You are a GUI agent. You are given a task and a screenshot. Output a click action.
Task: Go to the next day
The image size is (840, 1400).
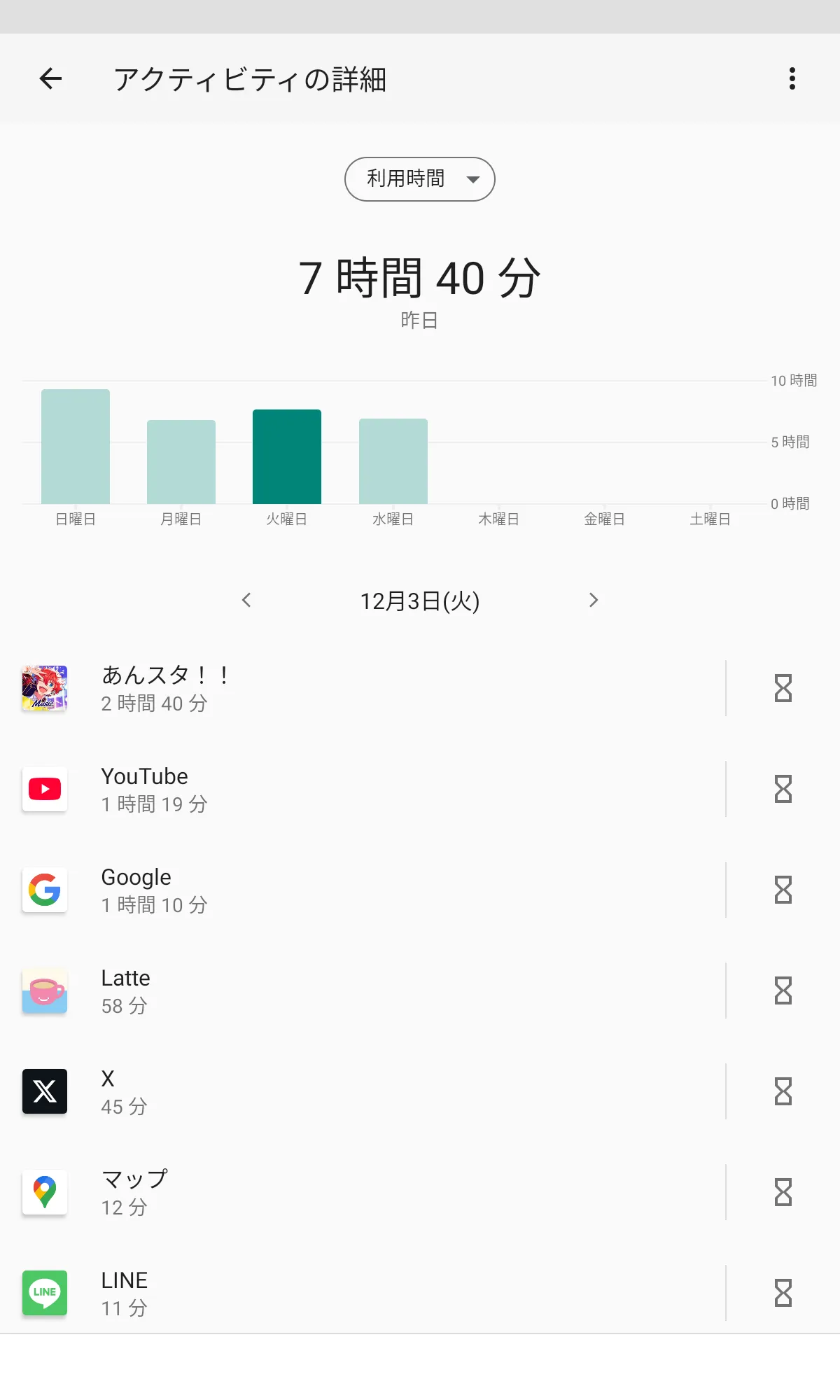click(593, 600)
